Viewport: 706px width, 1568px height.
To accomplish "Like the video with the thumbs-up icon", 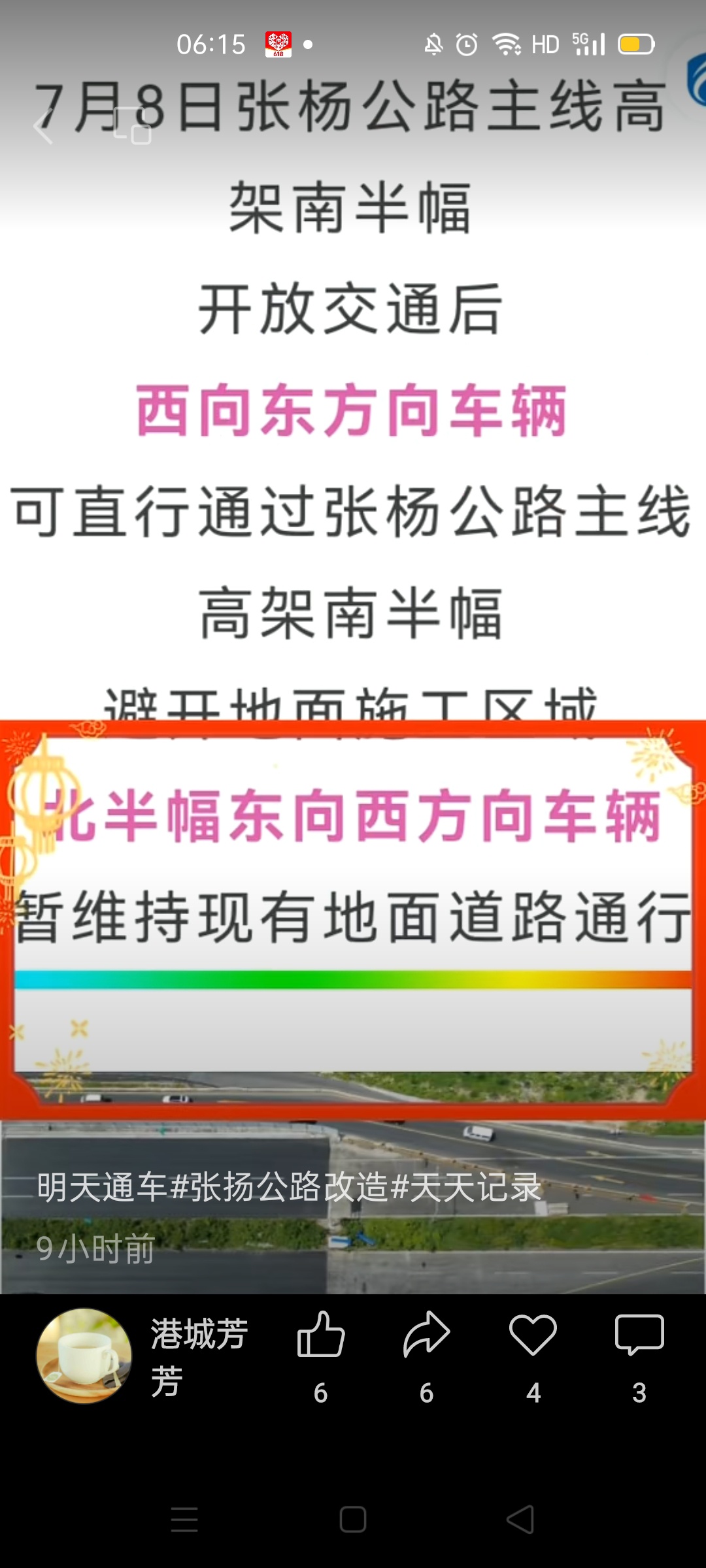I will (320, 1335).
